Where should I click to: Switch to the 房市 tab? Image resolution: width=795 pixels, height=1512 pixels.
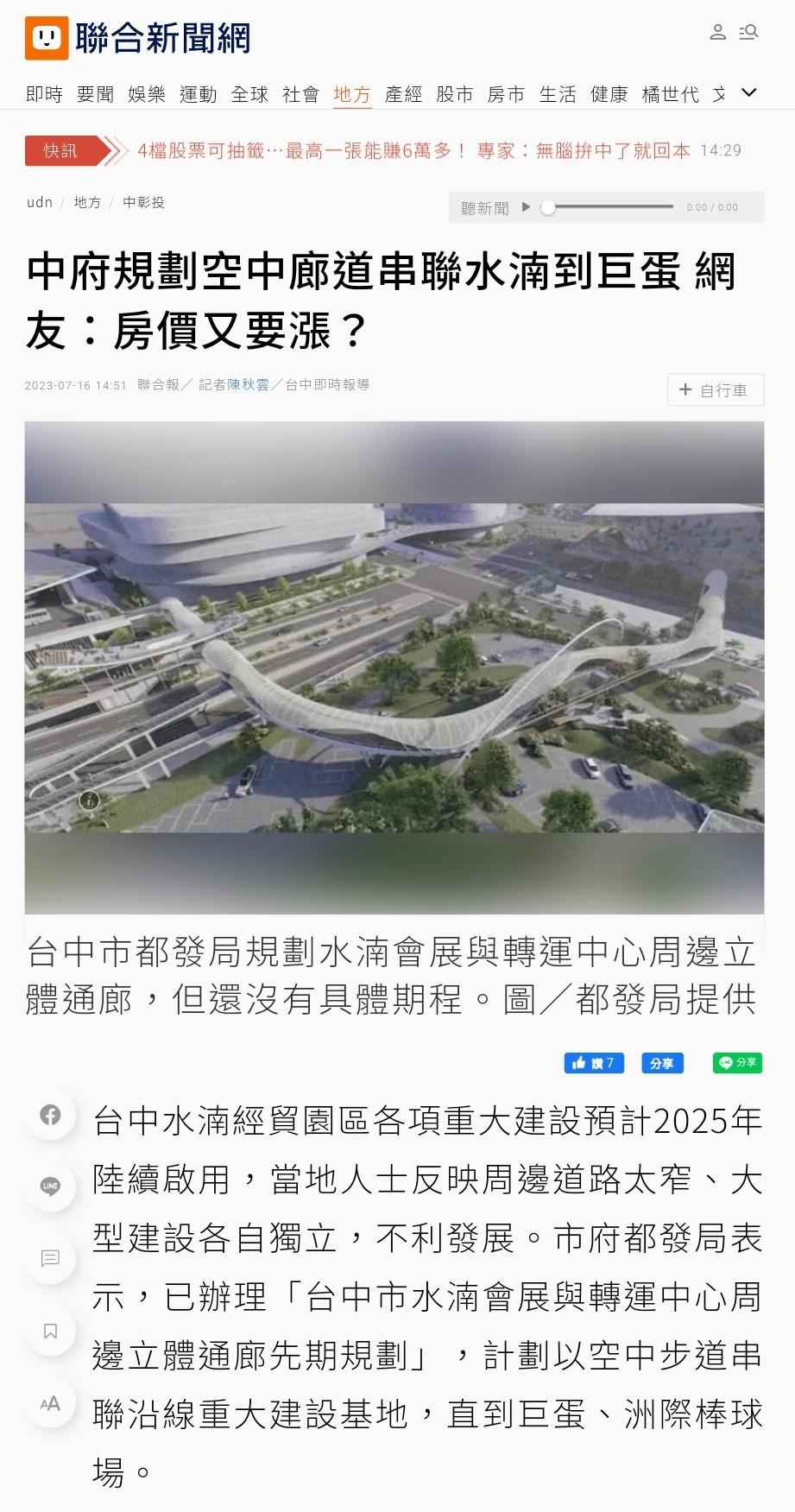506,94
